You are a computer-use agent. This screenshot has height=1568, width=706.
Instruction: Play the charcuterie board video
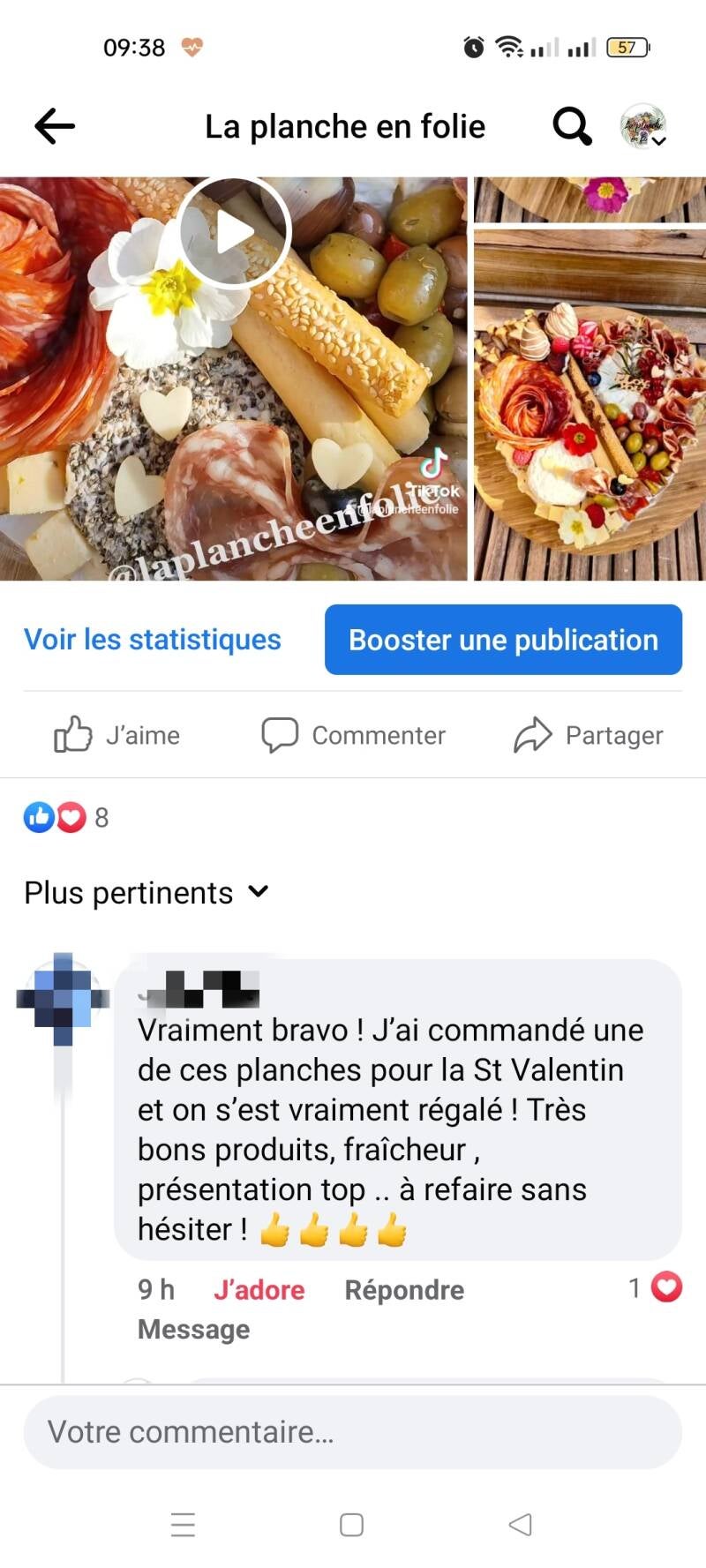[235, 232]
